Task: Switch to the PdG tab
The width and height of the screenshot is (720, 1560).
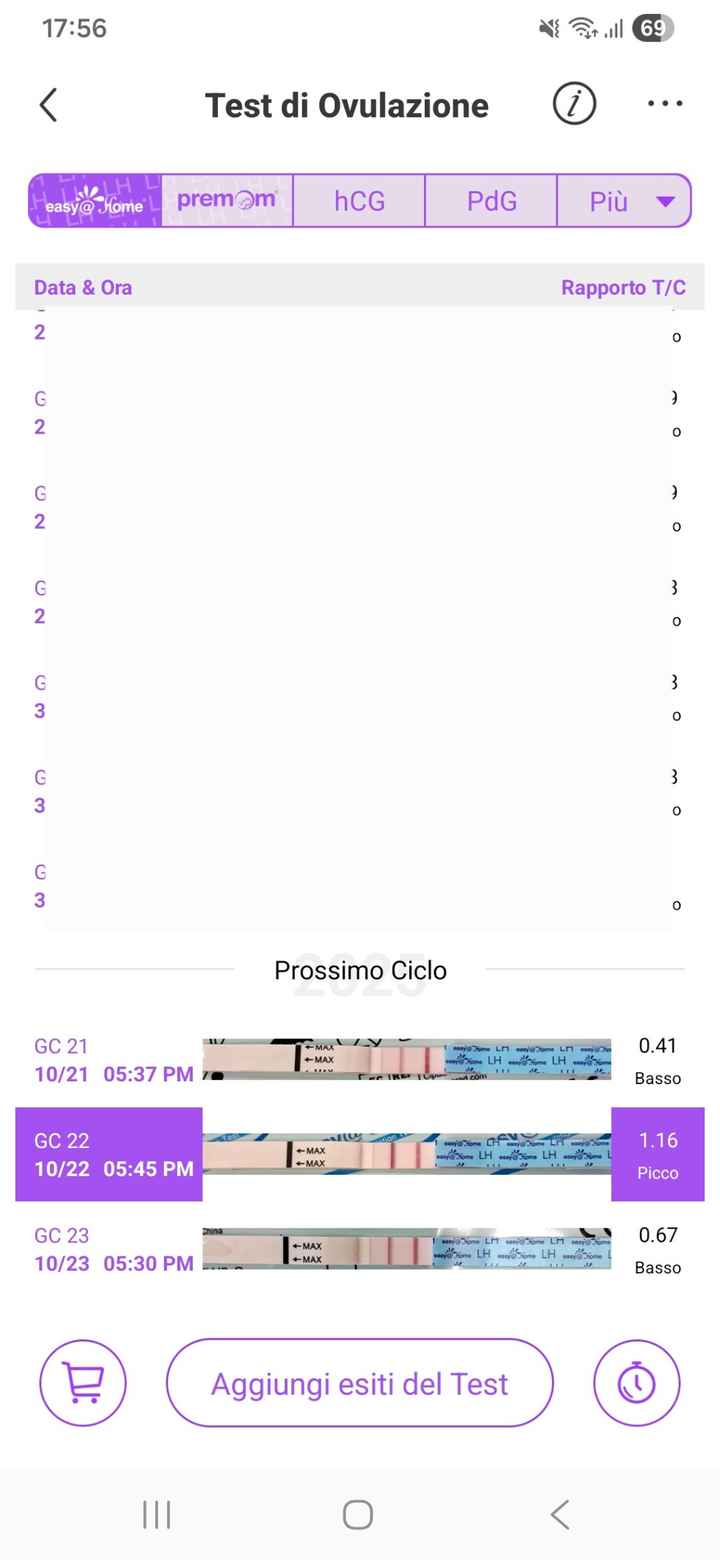Action: (490, 200)
